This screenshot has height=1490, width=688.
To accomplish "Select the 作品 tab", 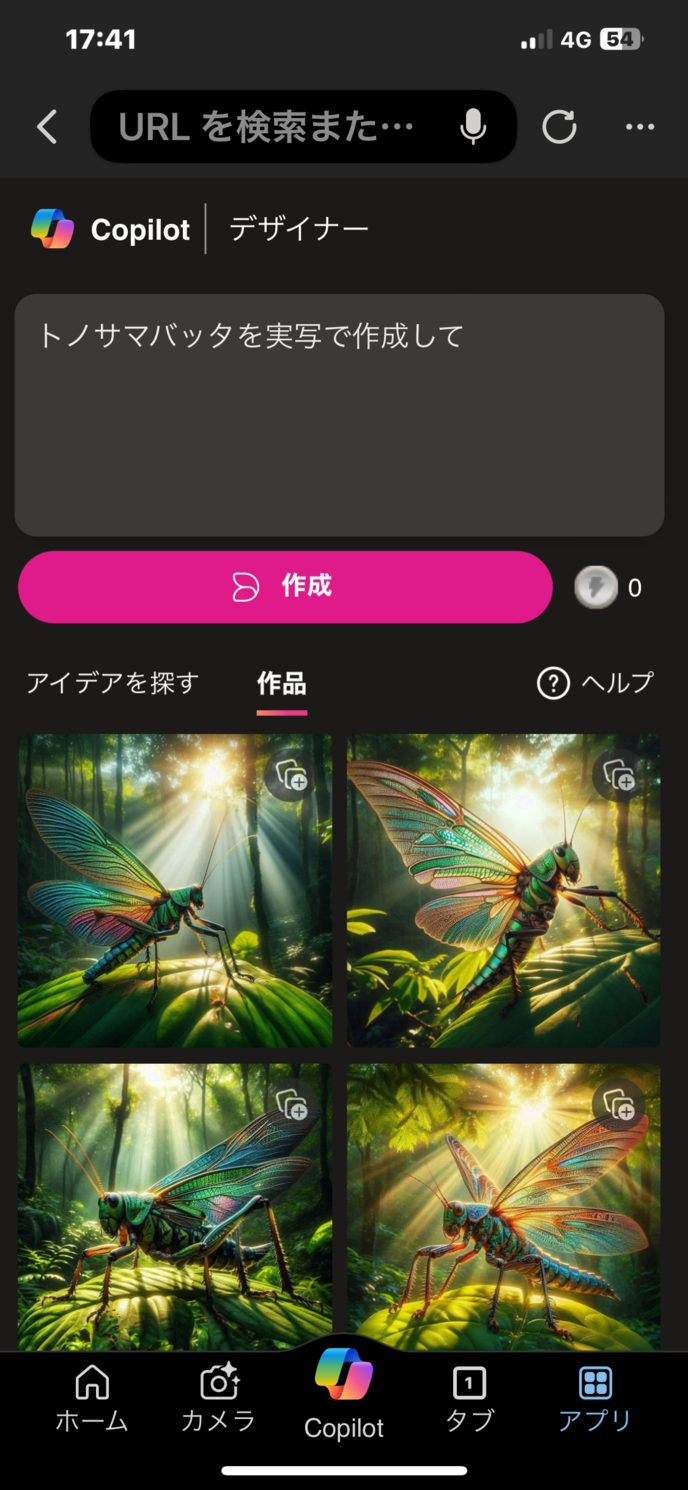I will pyautogui.click(x=281, y=684).
